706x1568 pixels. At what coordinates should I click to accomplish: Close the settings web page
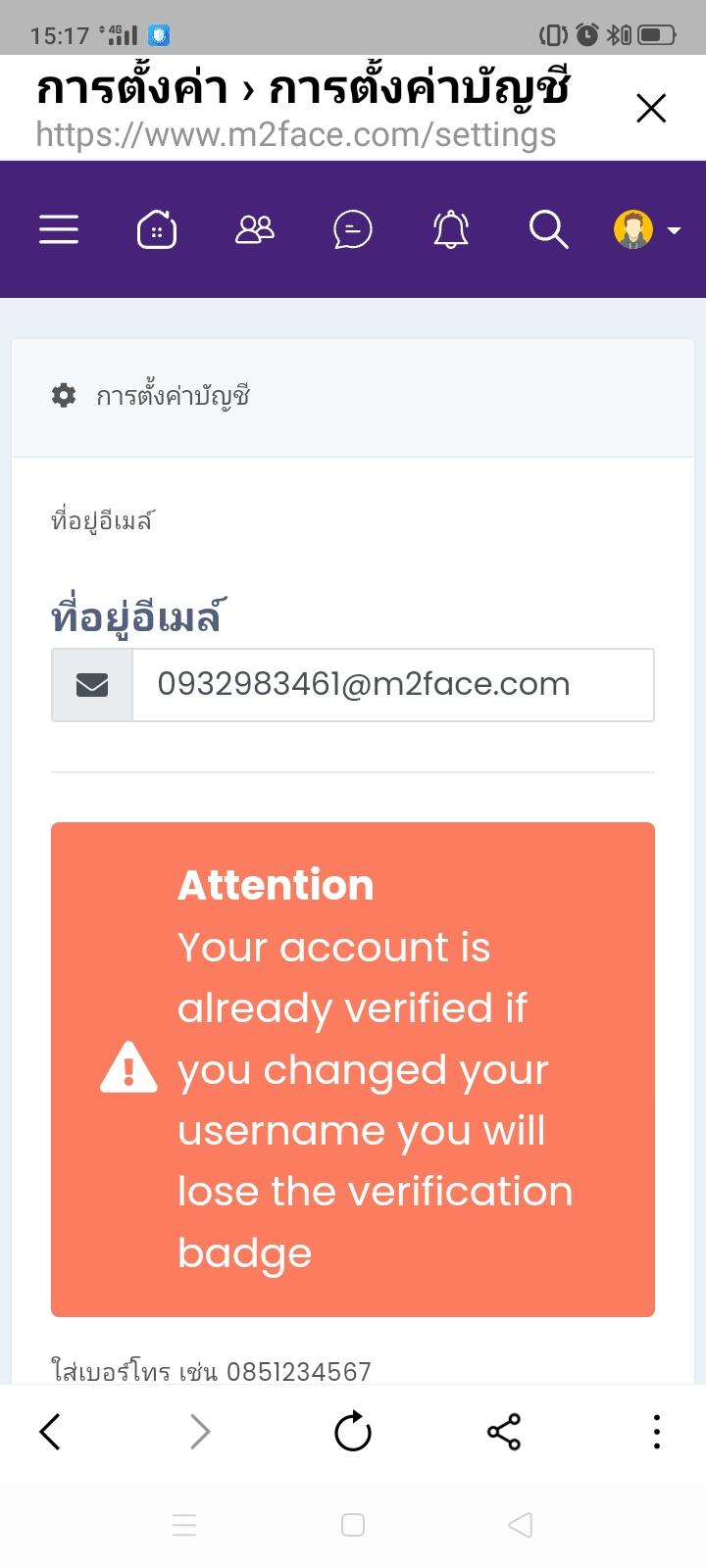tap(651, 108)
